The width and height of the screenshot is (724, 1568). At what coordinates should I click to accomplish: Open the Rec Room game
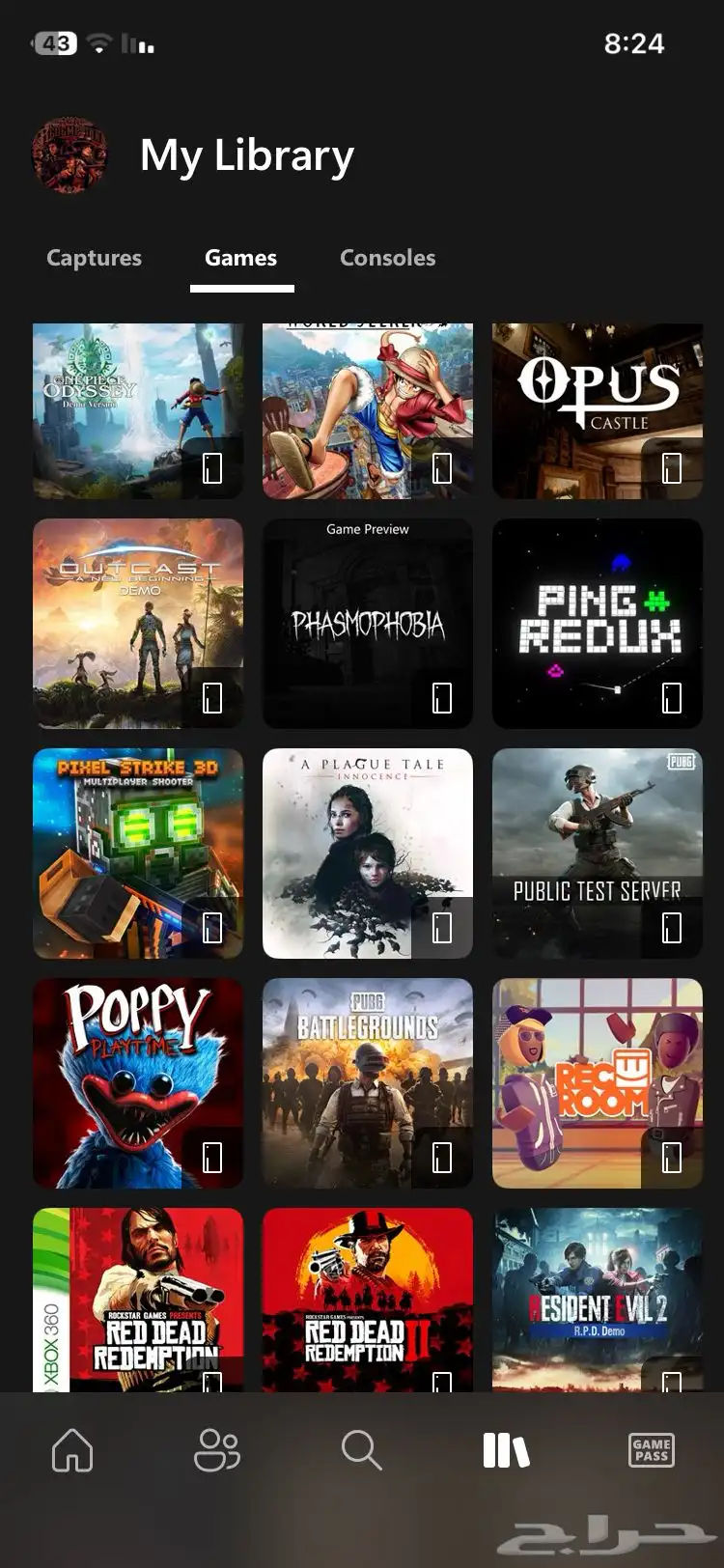click(597, 1082)
